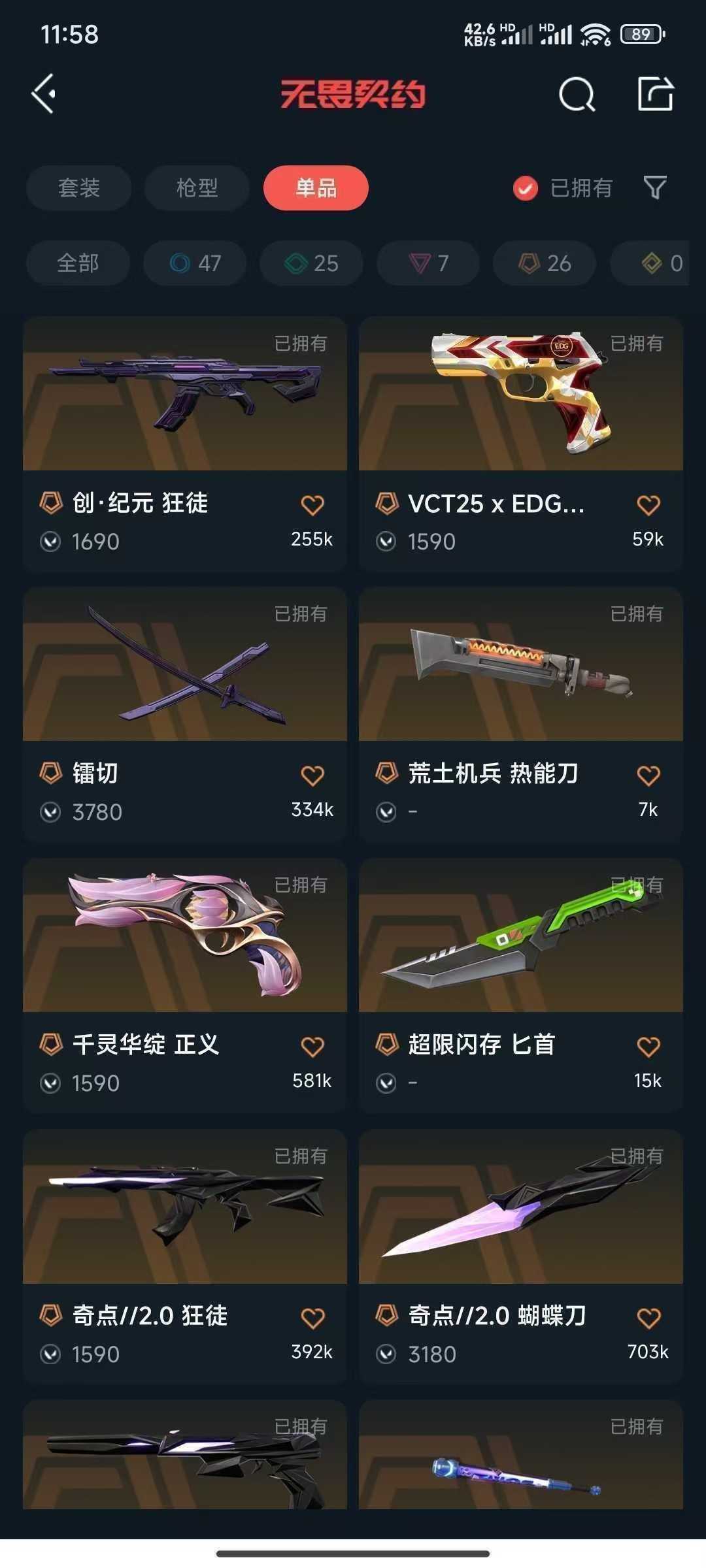The width and height of the screenshot is (706, 1568).
Task: Switch to the 套装 tab
Action: pos(79,188)
